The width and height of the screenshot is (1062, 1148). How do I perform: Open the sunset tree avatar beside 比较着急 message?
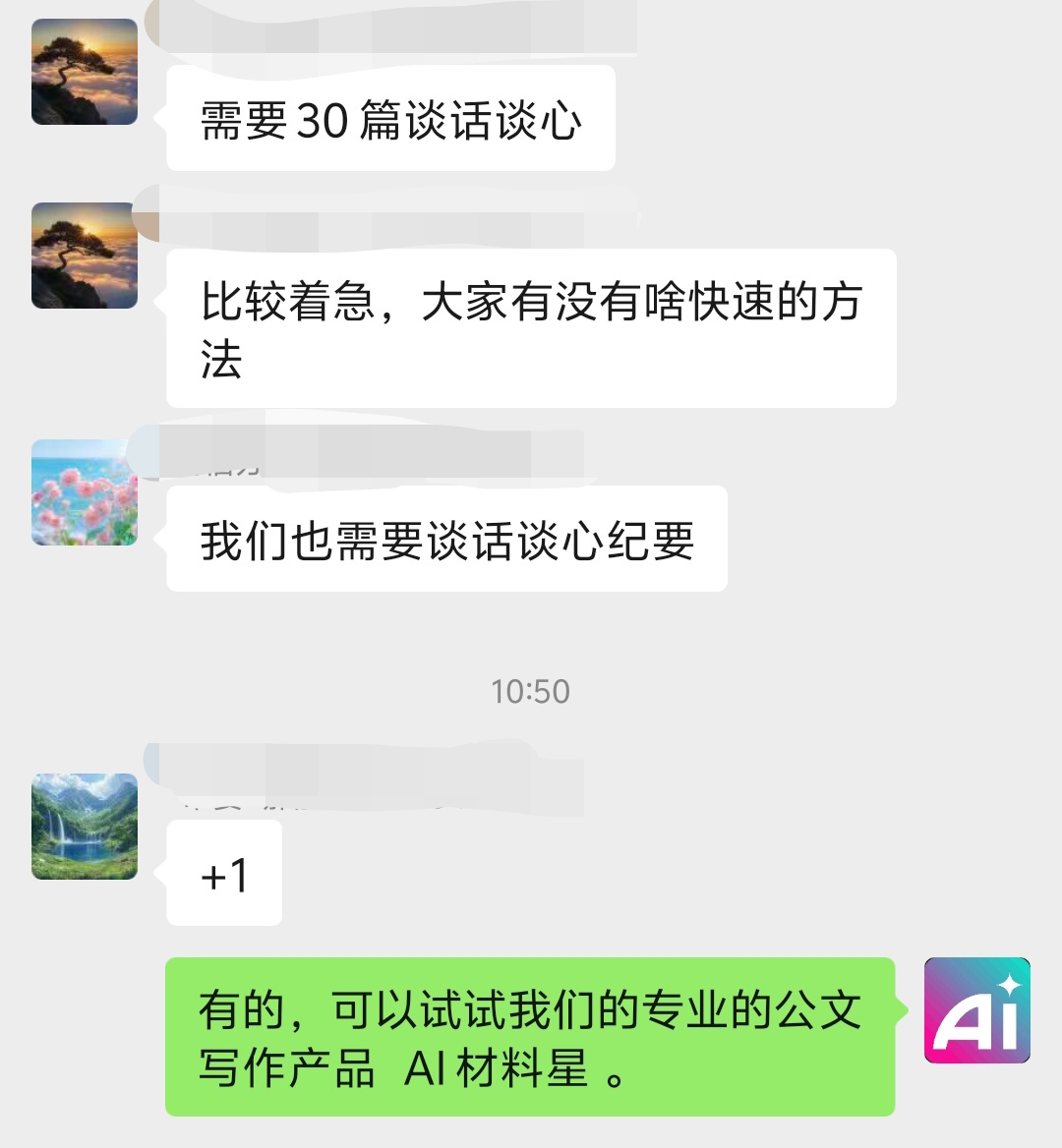pos(85,256)
